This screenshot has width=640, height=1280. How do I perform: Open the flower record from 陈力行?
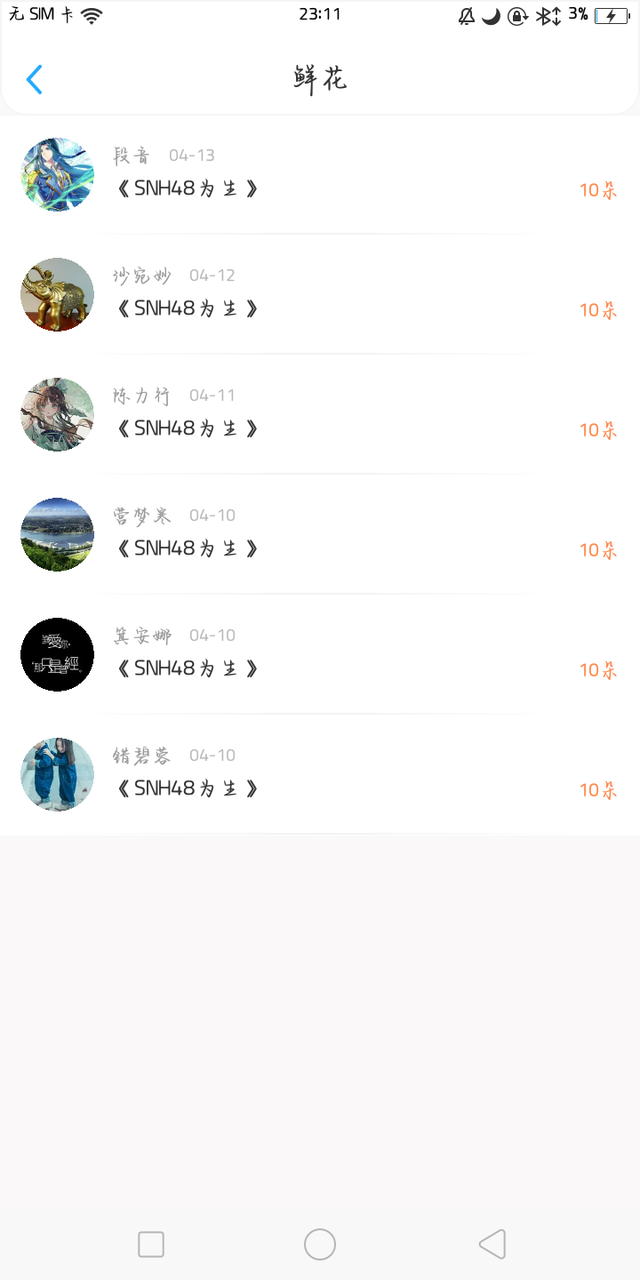pos(320,415)
